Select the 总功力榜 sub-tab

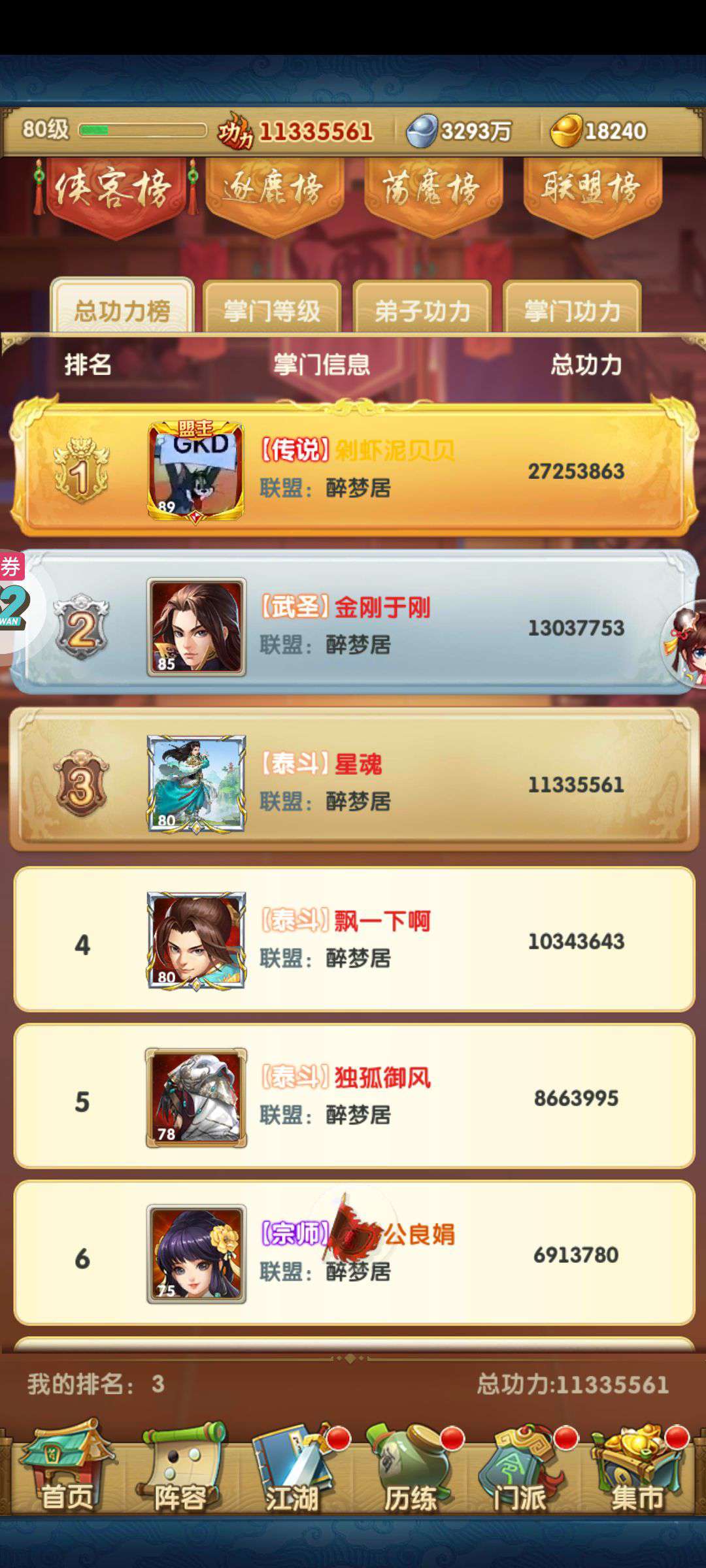point(122,311)
